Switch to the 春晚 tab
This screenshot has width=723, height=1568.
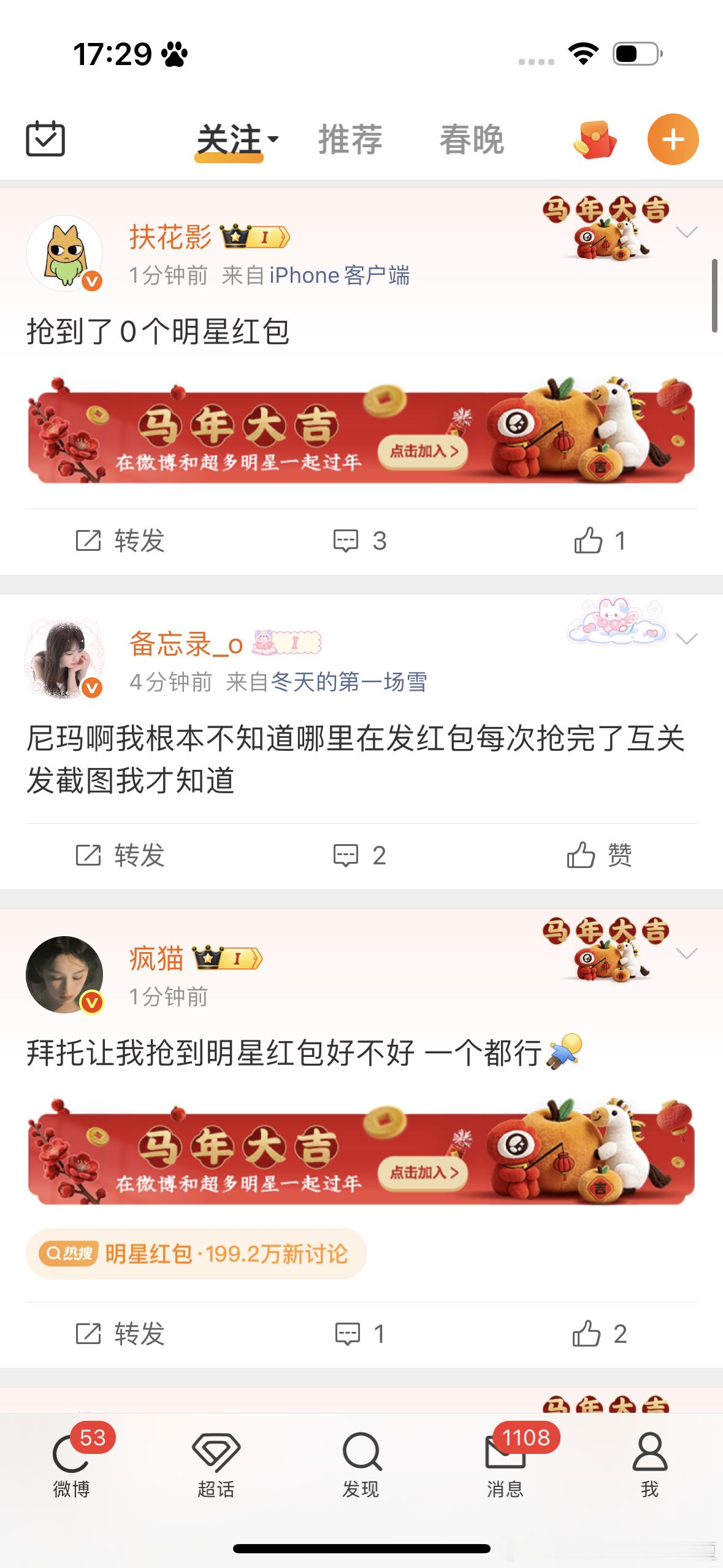pos(473,139)
